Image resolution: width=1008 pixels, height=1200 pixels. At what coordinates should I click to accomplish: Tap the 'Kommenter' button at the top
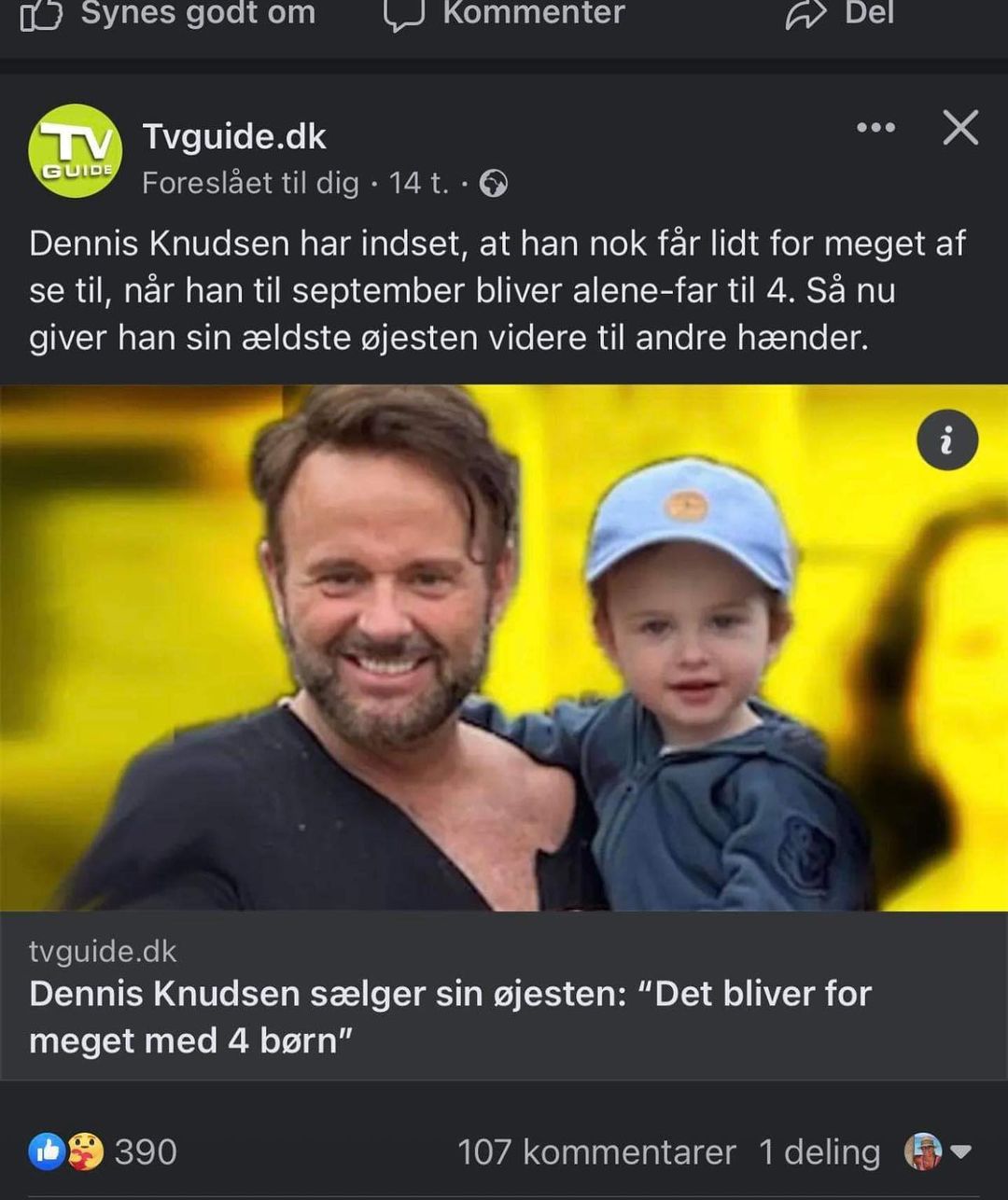(x=505, y=14)
